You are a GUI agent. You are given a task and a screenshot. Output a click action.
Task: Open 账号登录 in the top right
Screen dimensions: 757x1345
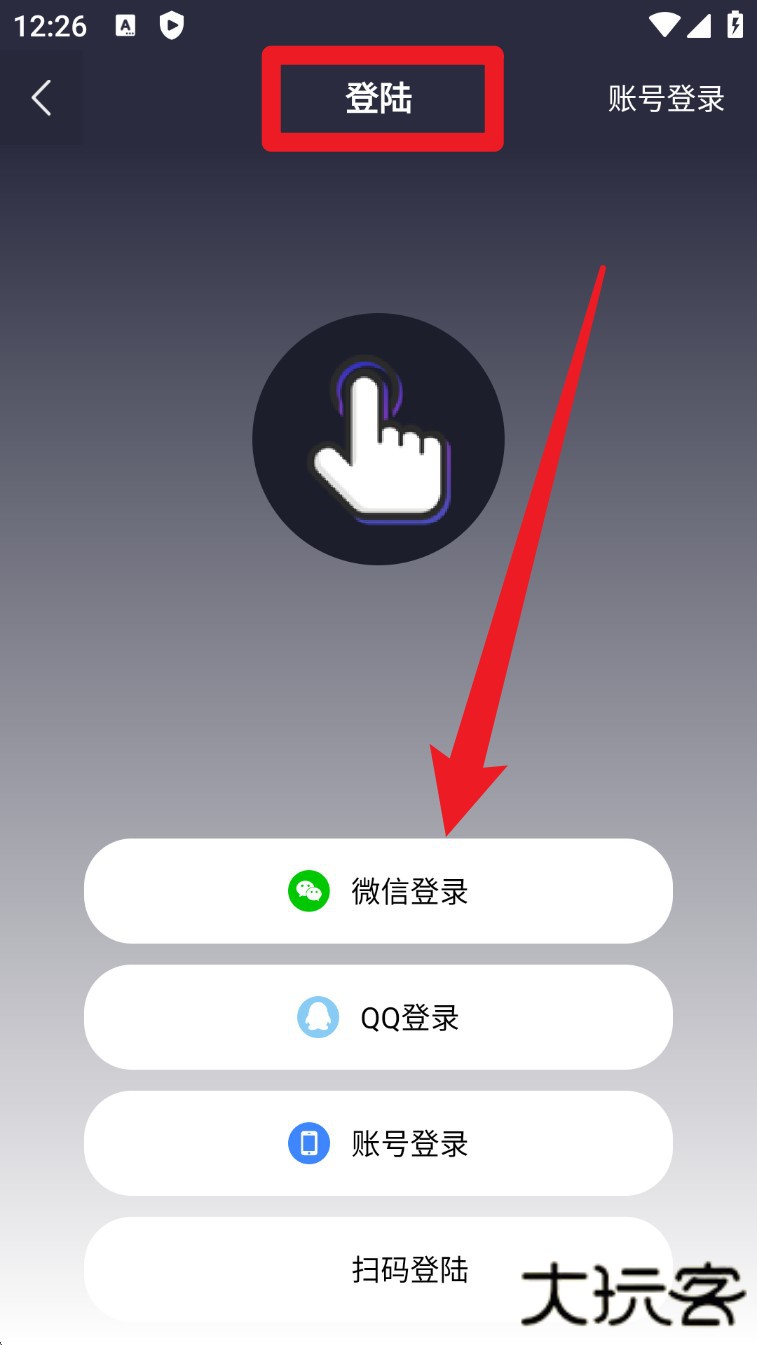tap(666, 98)
